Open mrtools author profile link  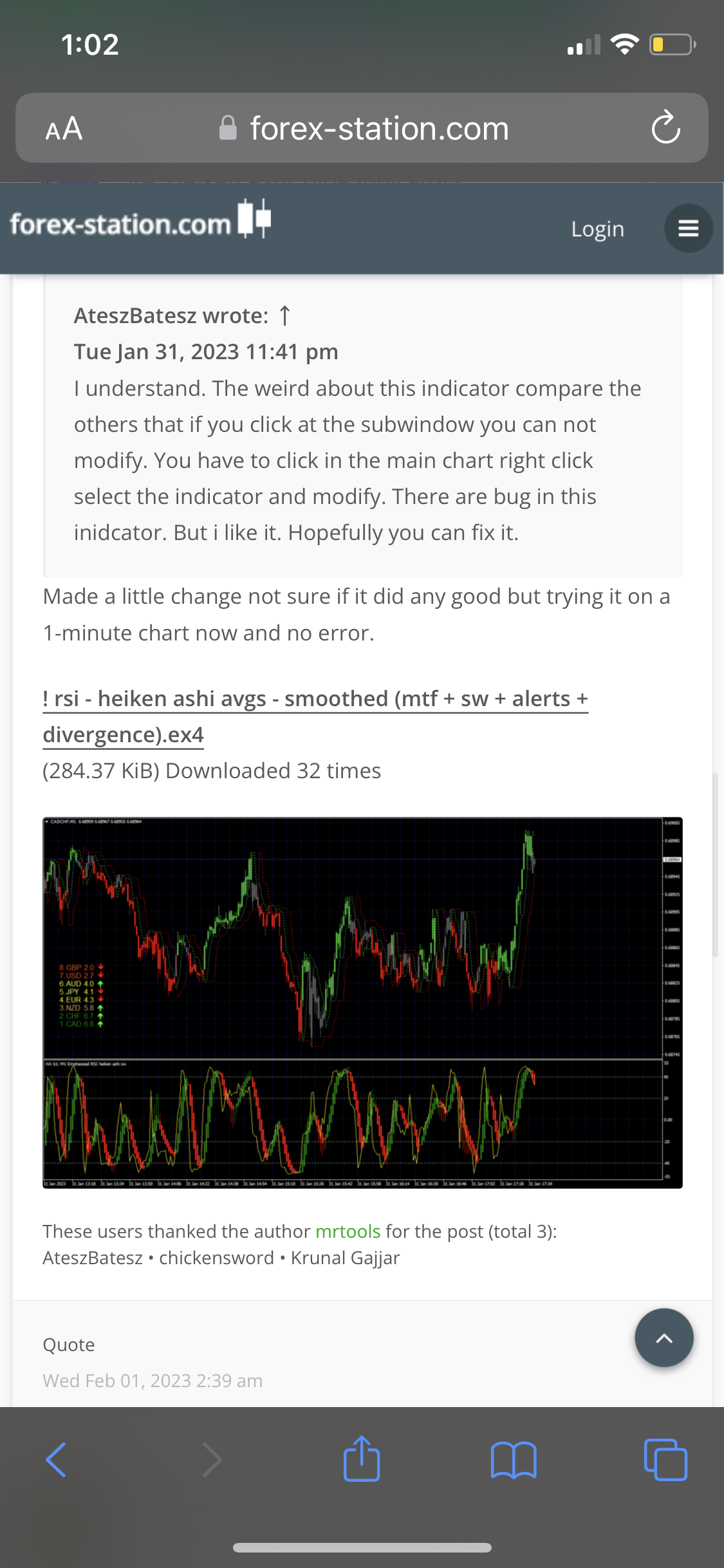pos(348,1231)
